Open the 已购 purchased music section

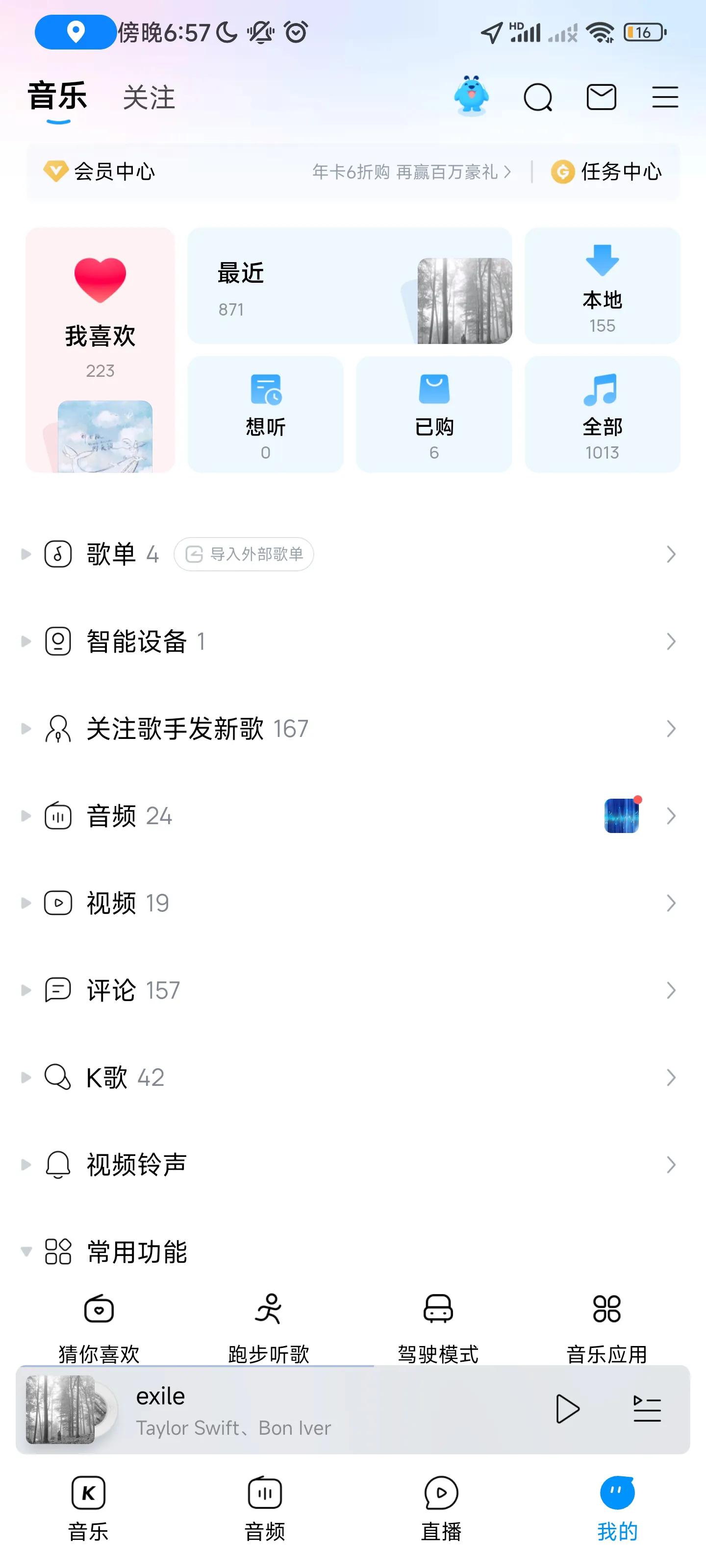click(434, 414)
